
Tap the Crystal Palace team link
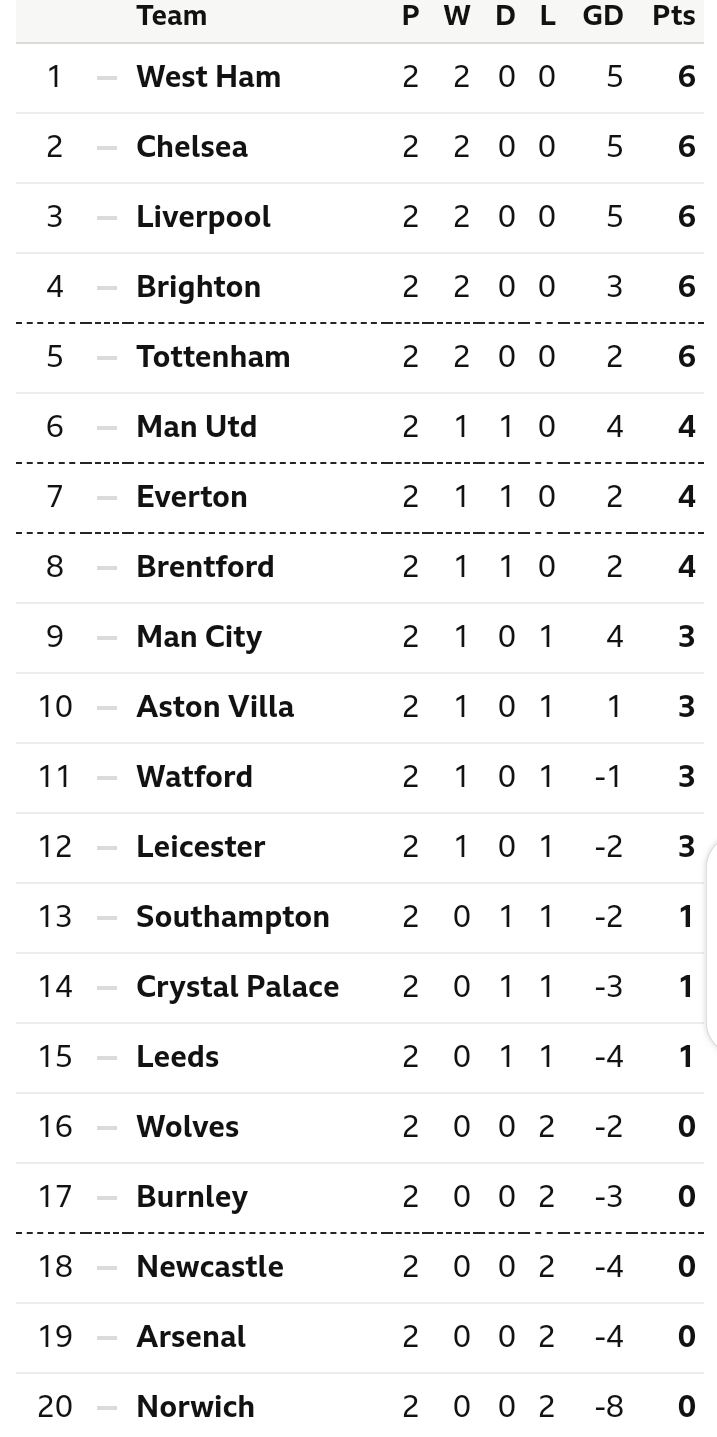[x=238, y=987]
